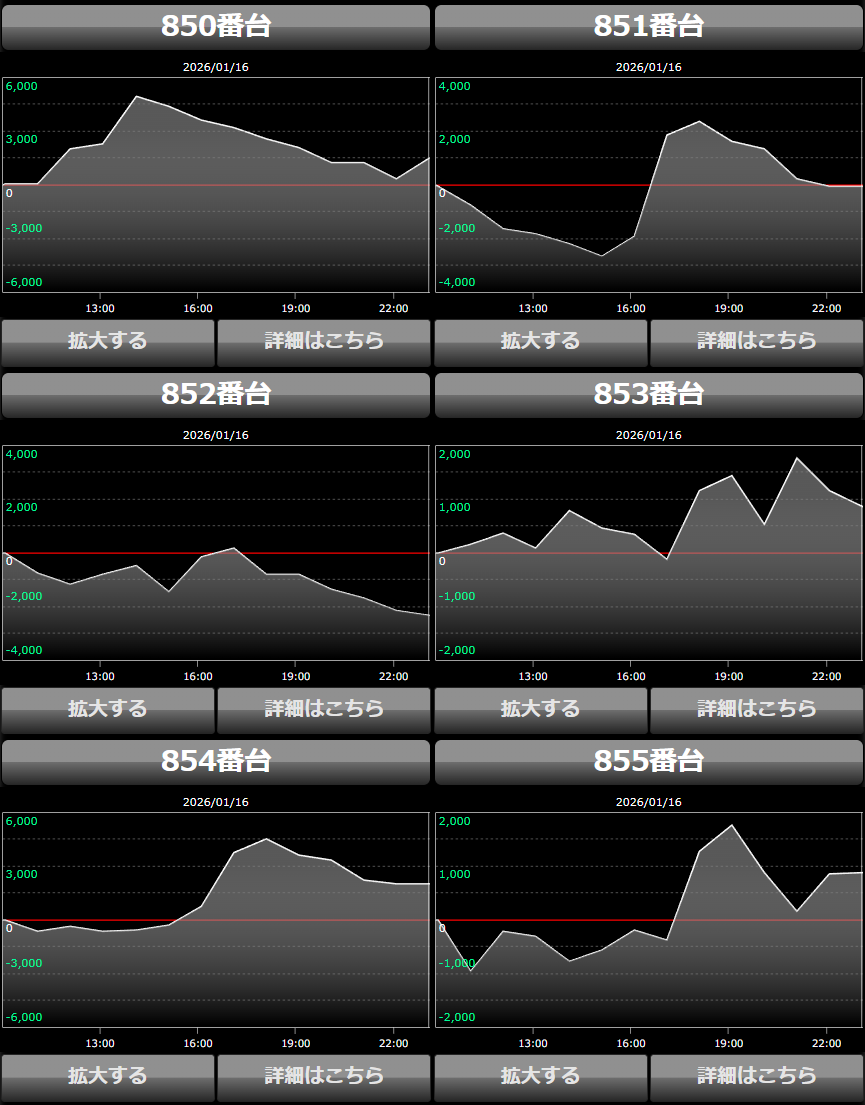Show 詳細はこちら for machine 853
Image resolution: width=865 pixels, height=1105 pixels.
(x=757, y=710)
